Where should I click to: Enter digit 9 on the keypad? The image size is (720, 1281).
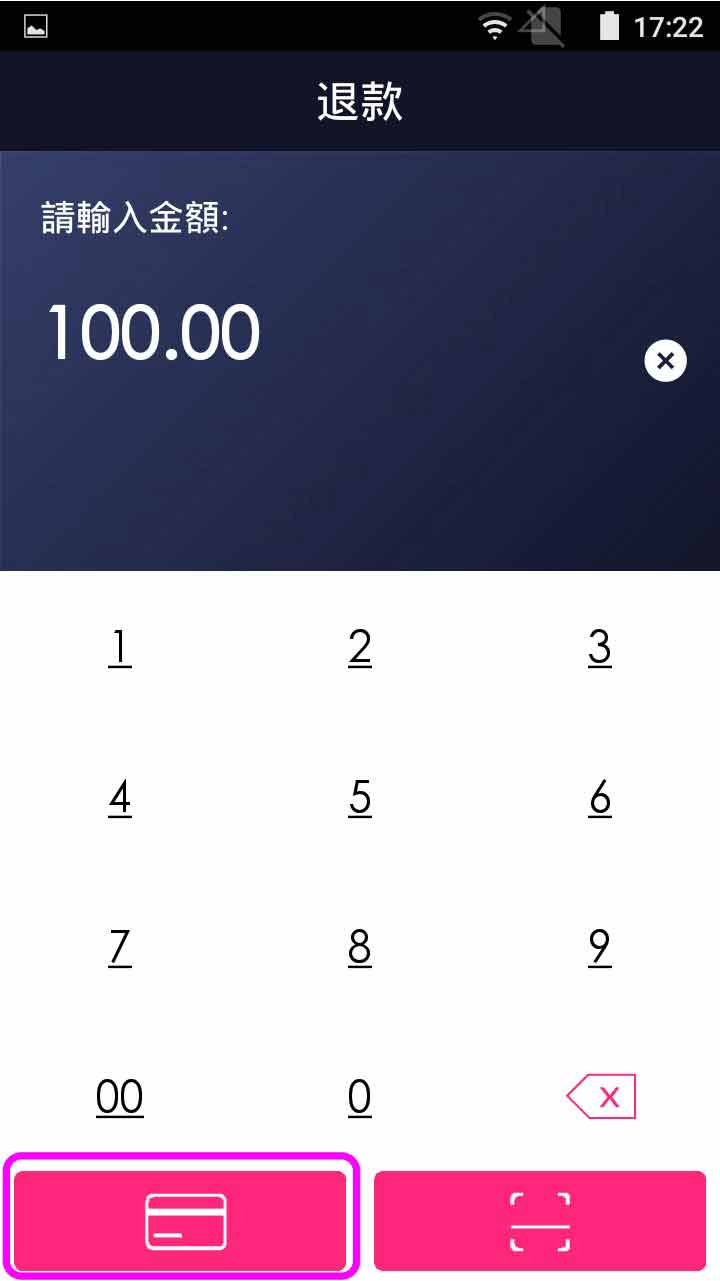(x=600, y=947)
